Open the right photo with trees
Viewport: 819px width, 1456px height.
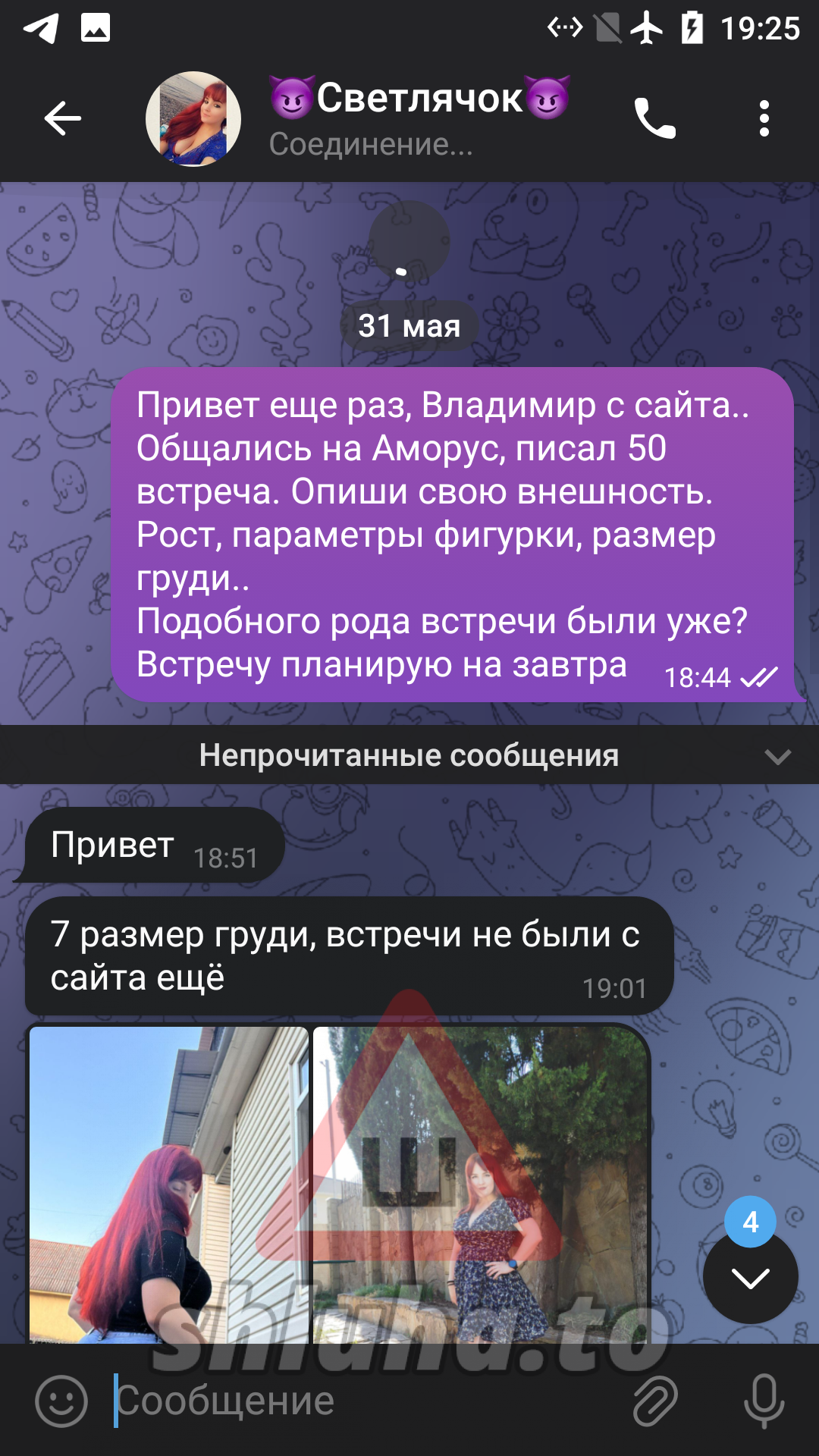(481, 1185)
